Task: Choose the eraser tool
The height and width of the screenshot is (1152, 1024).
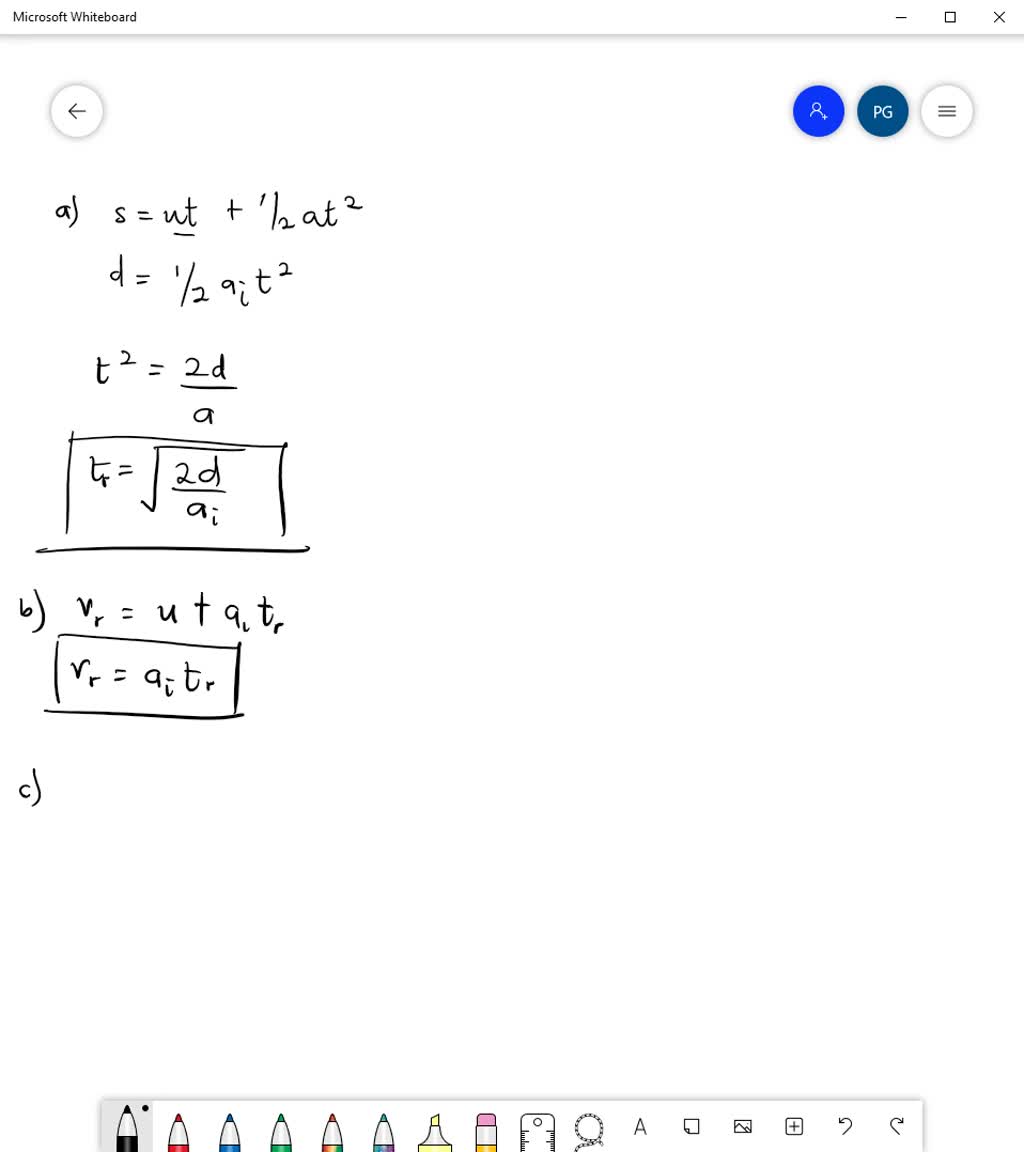Action: tap(486, 1130)
